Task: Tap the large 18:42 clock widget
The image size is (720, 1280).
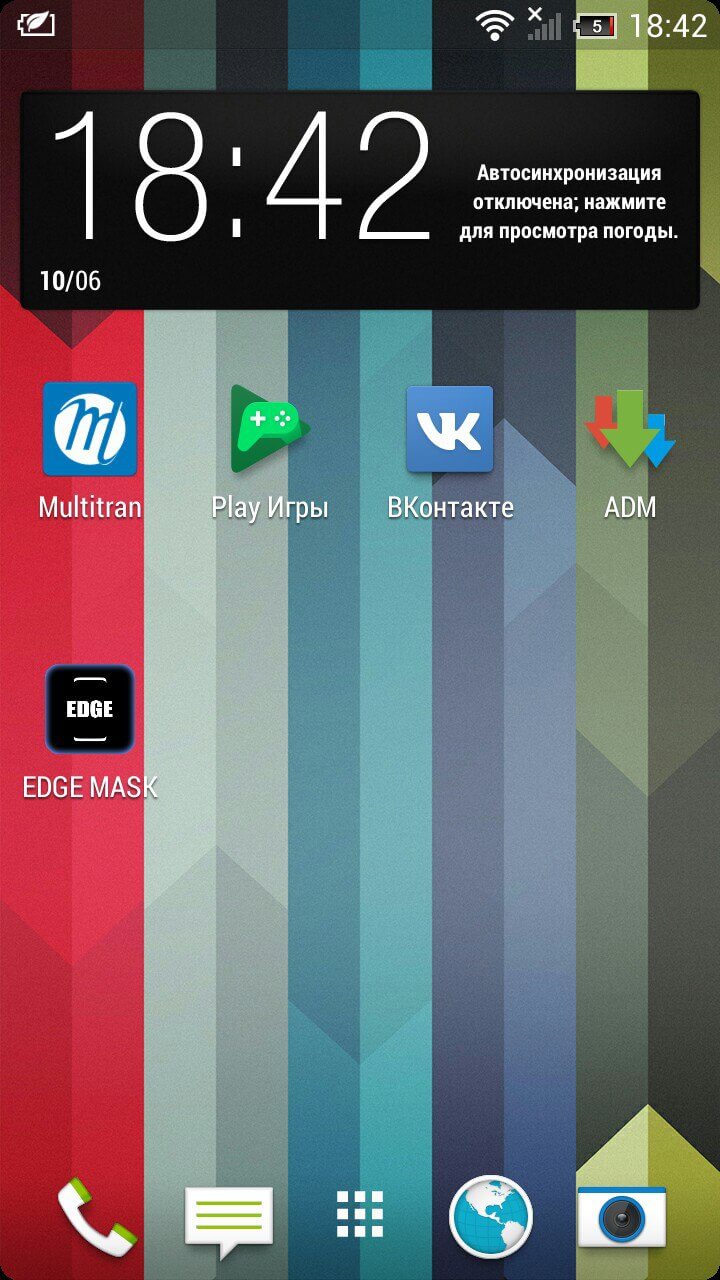Action: [x=240, y=176]
